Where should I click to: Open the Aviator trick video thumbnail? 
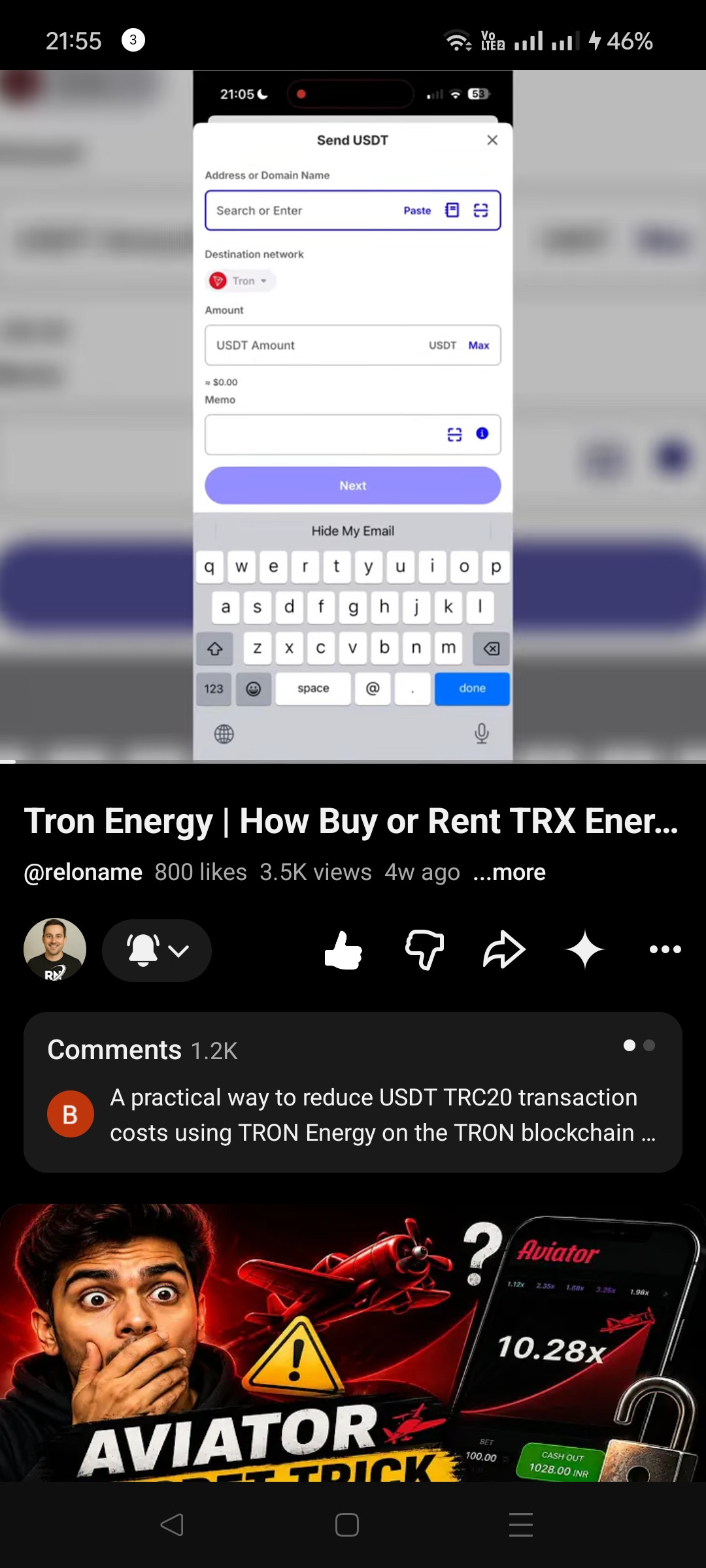coord(353,1342)
